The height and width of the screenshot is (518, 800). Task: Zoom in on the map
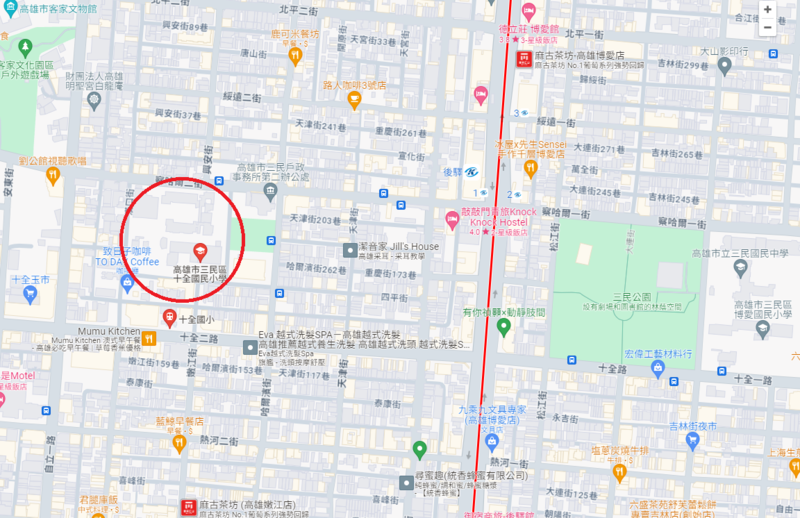pos(767,10)
